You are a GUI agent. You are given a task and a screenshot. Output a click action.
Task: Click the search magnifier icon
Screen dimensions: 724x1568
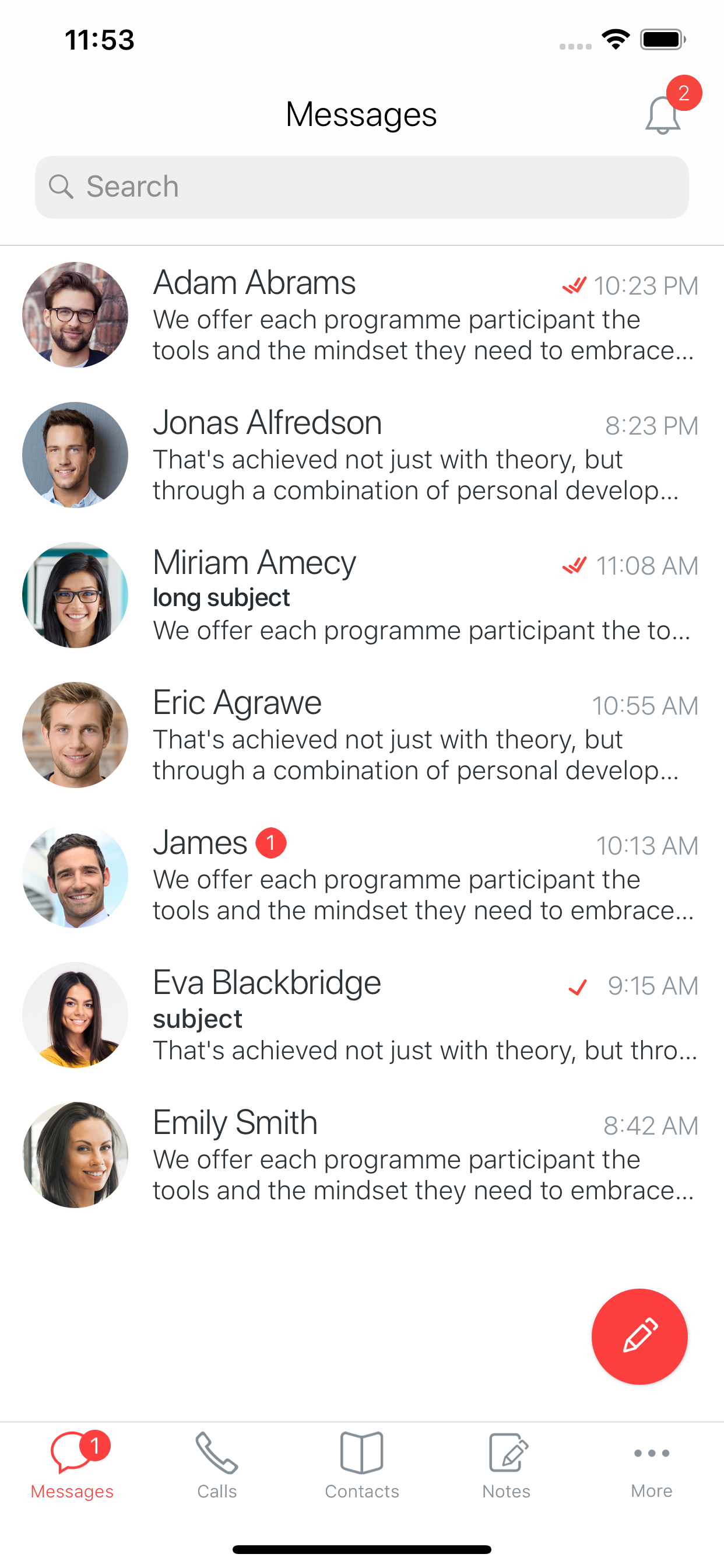pos(63,186)
